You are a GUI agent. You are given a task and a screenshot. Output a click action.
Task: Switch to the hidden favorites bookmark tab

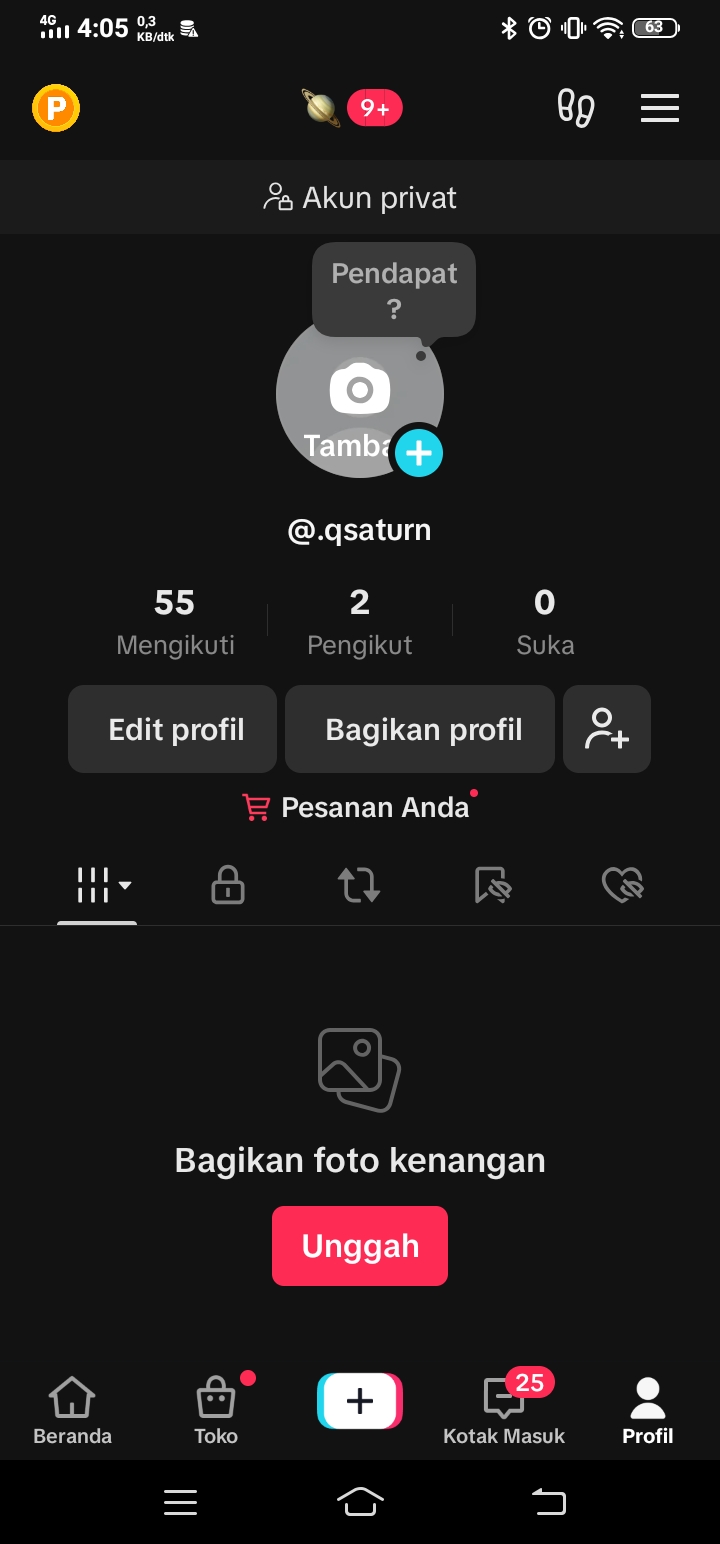[492, 885]
